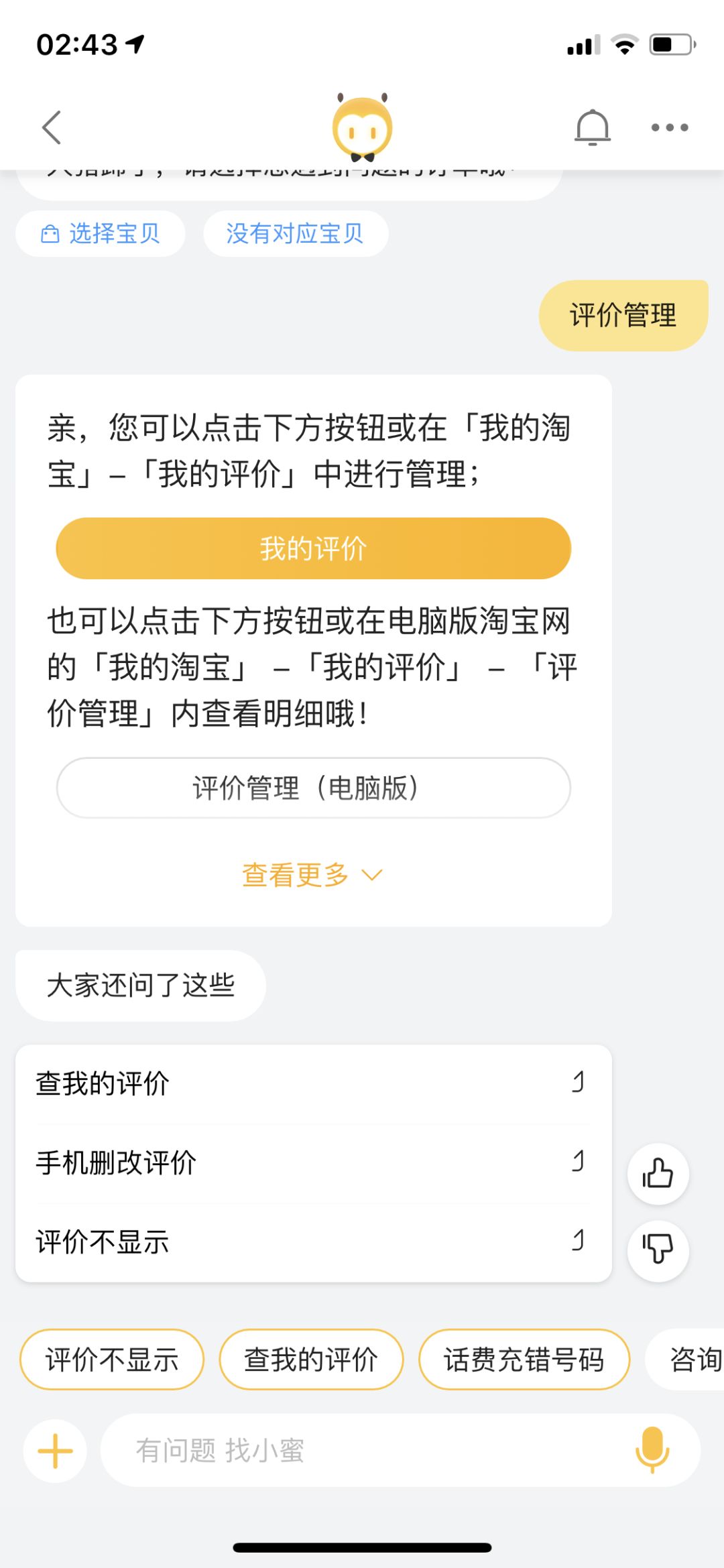
Task: Open the three-dot overflow menu
Action: coord(670,127)
